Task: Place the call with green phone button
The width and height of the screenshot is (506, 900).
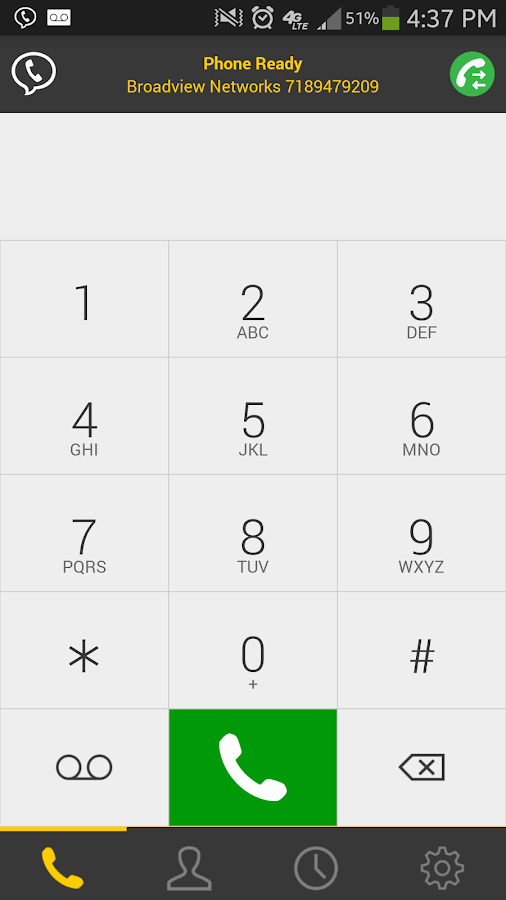Action: [x=253, y=767]
